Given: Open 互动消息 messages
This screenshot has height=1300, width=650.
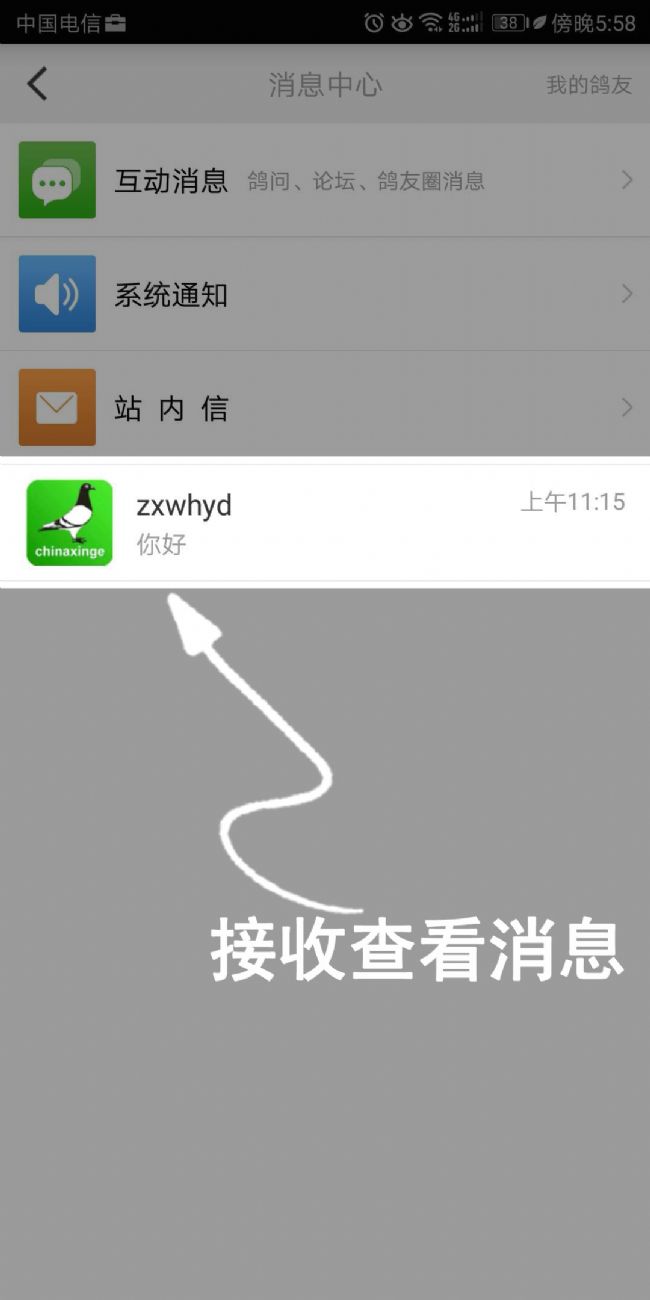Looking at the screenshot, I should point(325,181).
